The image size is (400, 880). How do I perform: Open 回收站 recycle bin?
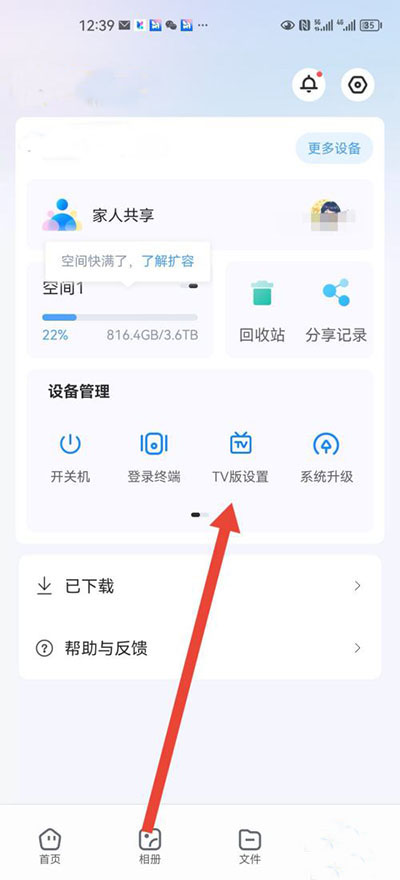[262, 310]
